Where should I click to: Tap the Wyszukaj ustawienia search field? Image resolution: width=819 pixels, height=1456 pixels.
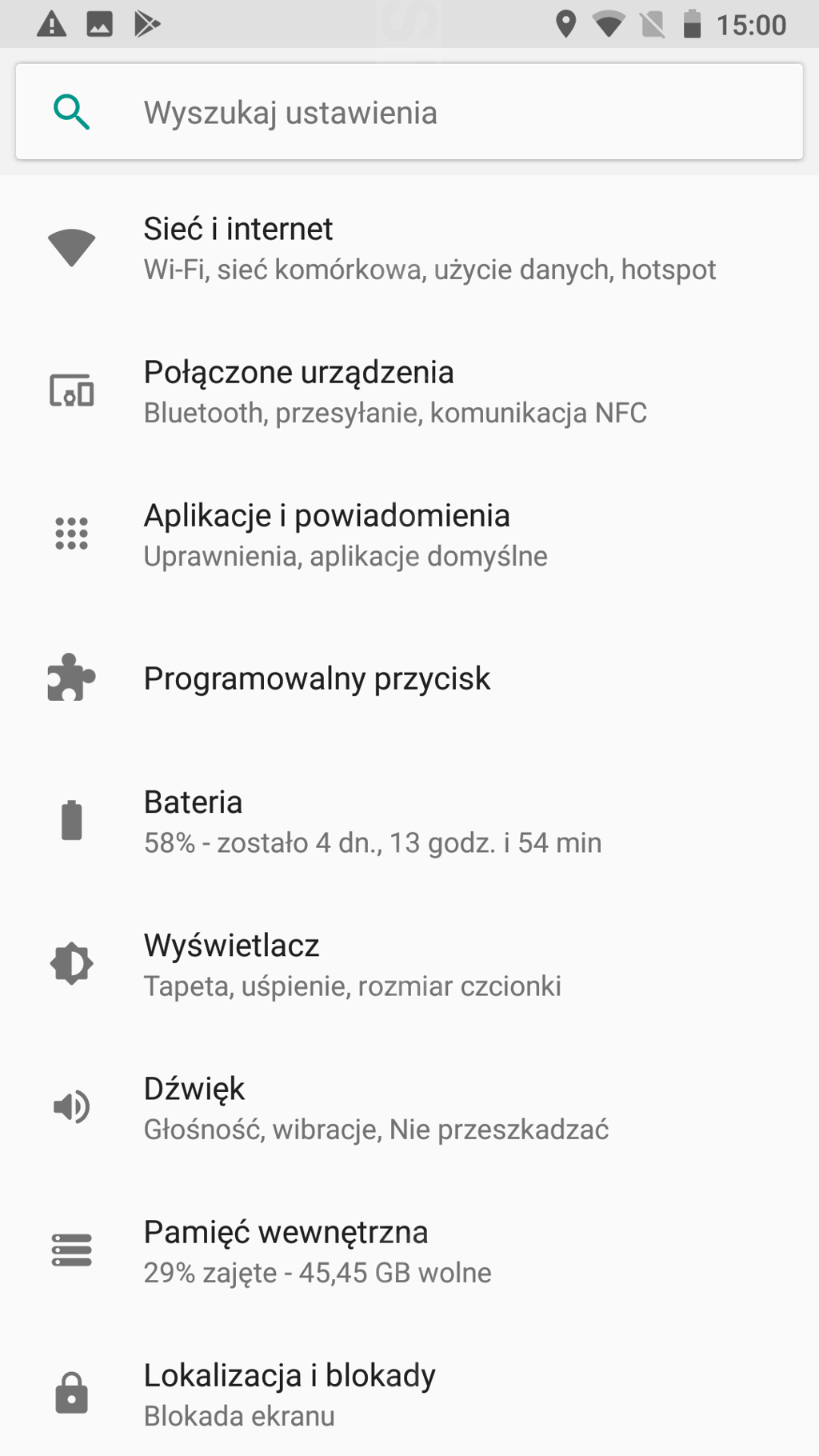[409, 112]
